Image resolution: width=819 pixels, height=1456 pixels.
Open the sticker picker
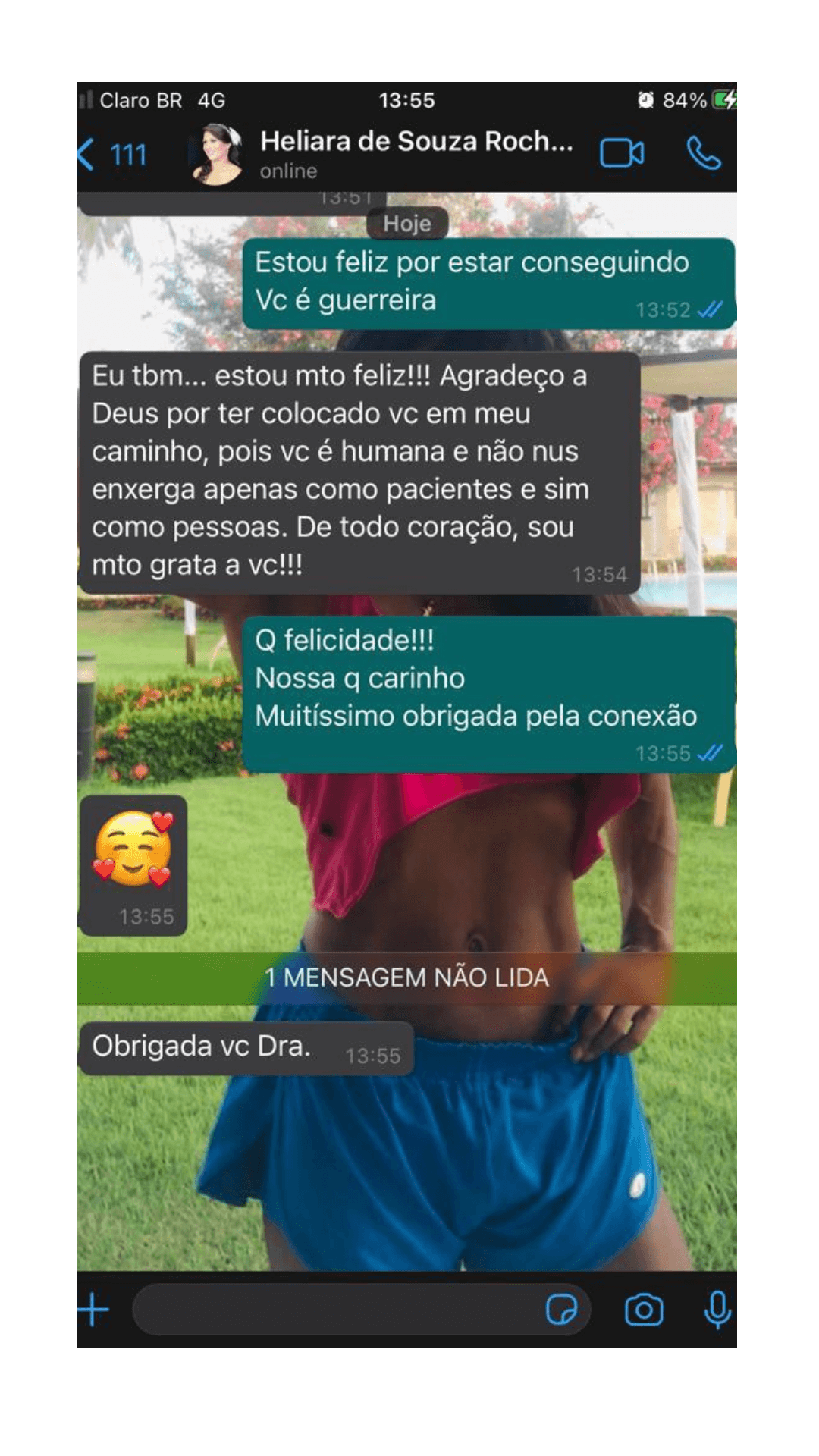pos(561,1310)
